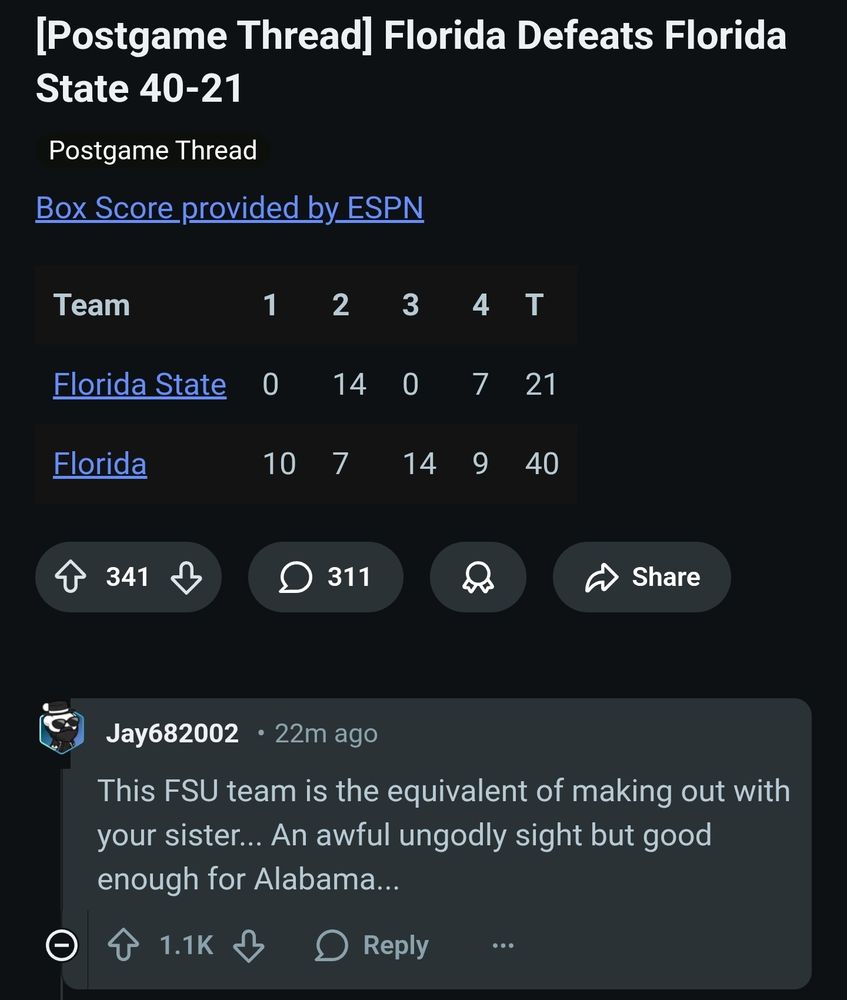Collapse Jay682002's comment thread
The width and height of the screenshot is (847, 1000).
coord(62,945)
